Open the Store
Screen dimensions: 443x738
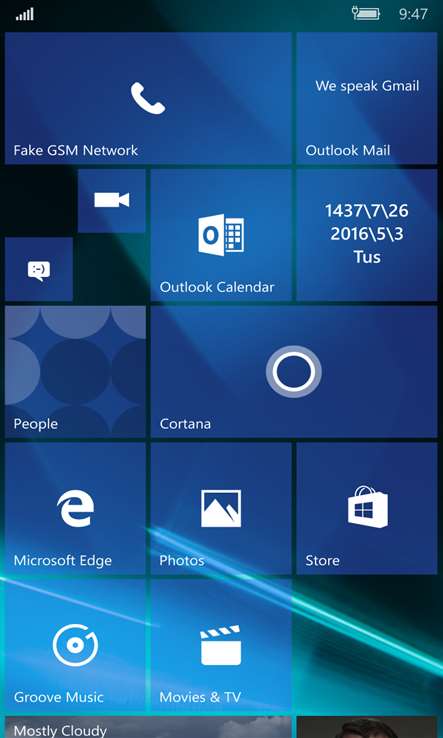(367, 508)
